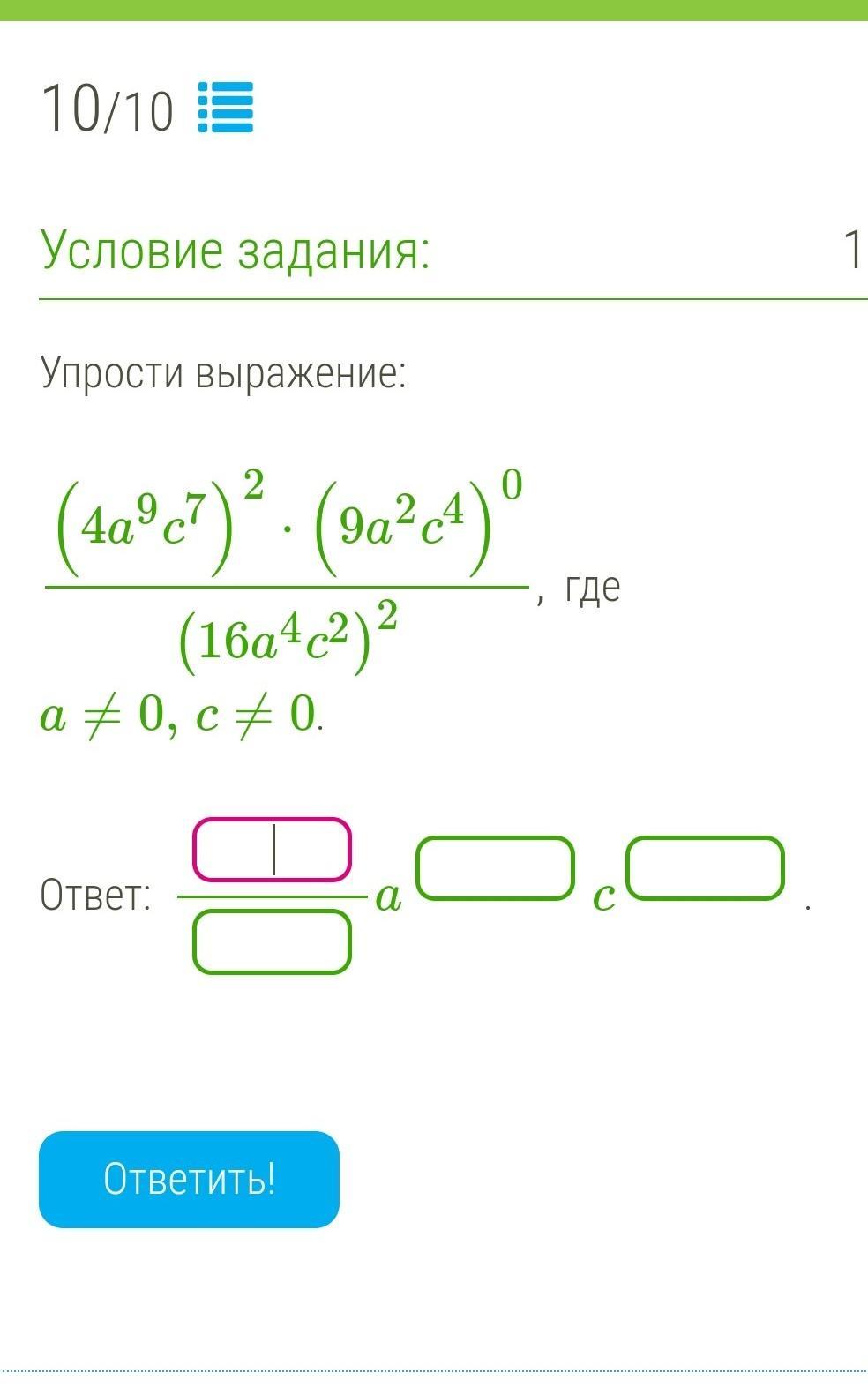Select the denominator input field
Screen dimensions: 868x1395
273,941
